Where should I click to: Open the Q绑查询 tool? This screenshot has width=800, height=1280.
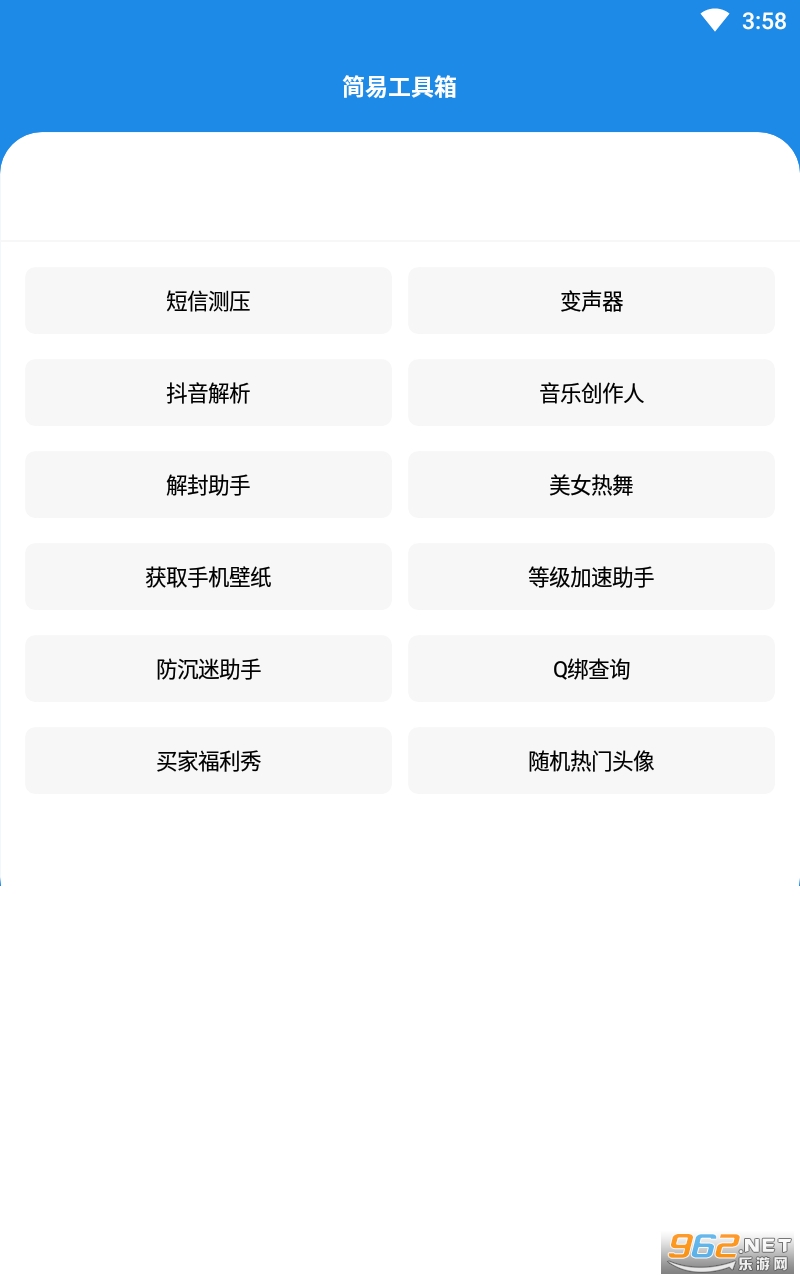pyautogui.click(x=591, y=669)
